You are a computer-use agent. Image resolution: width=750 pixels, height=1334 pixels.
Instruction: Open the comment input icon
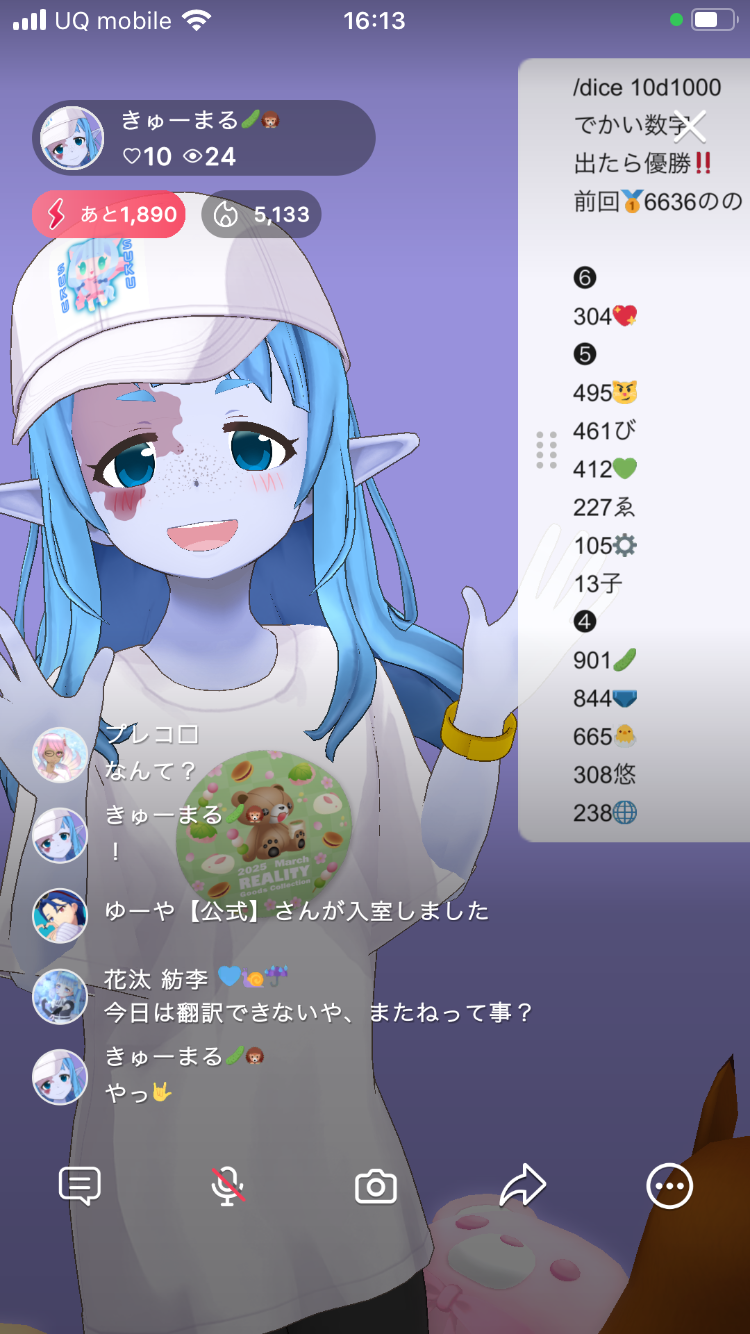[x=80, y=1186]
